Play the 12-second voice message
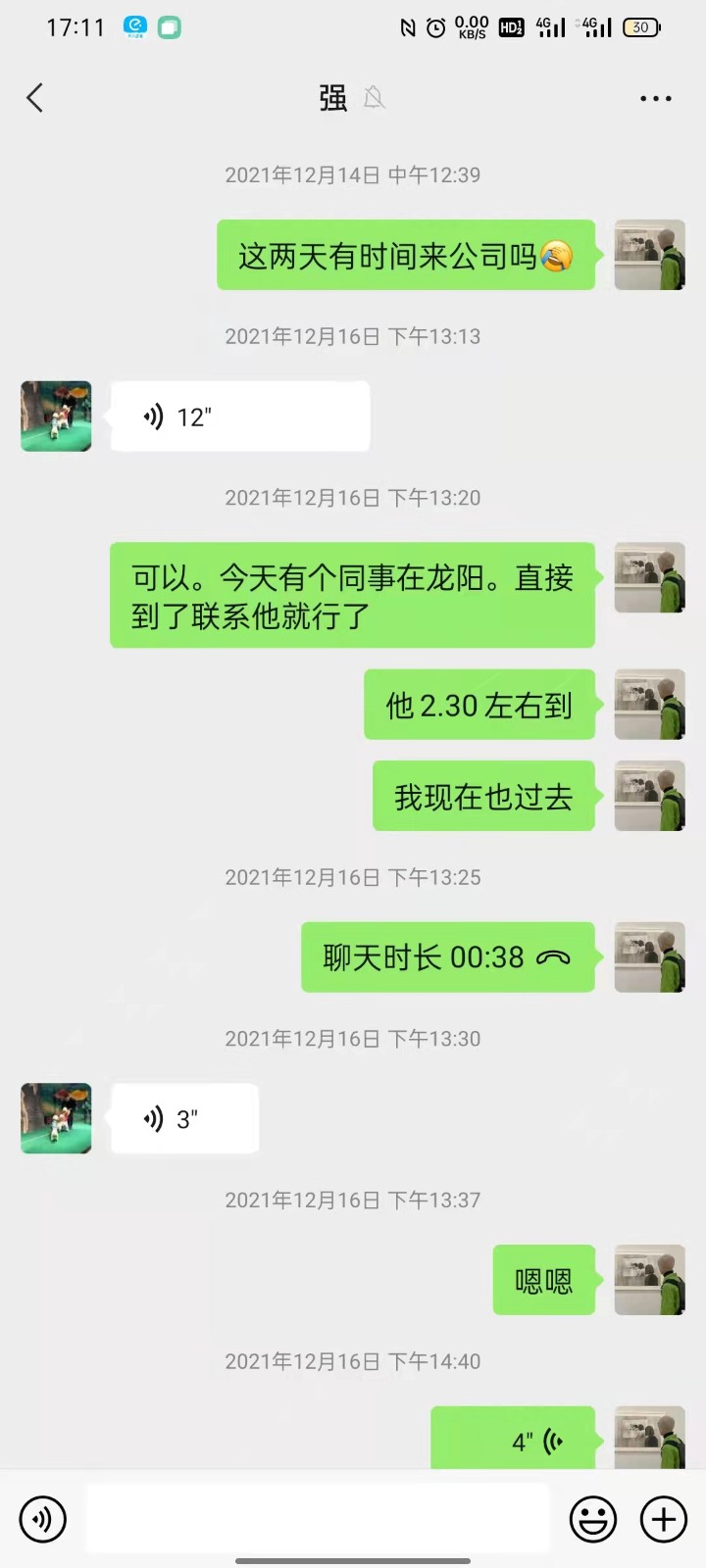This screenshot has height=1568, width=706. pos(240,416)
